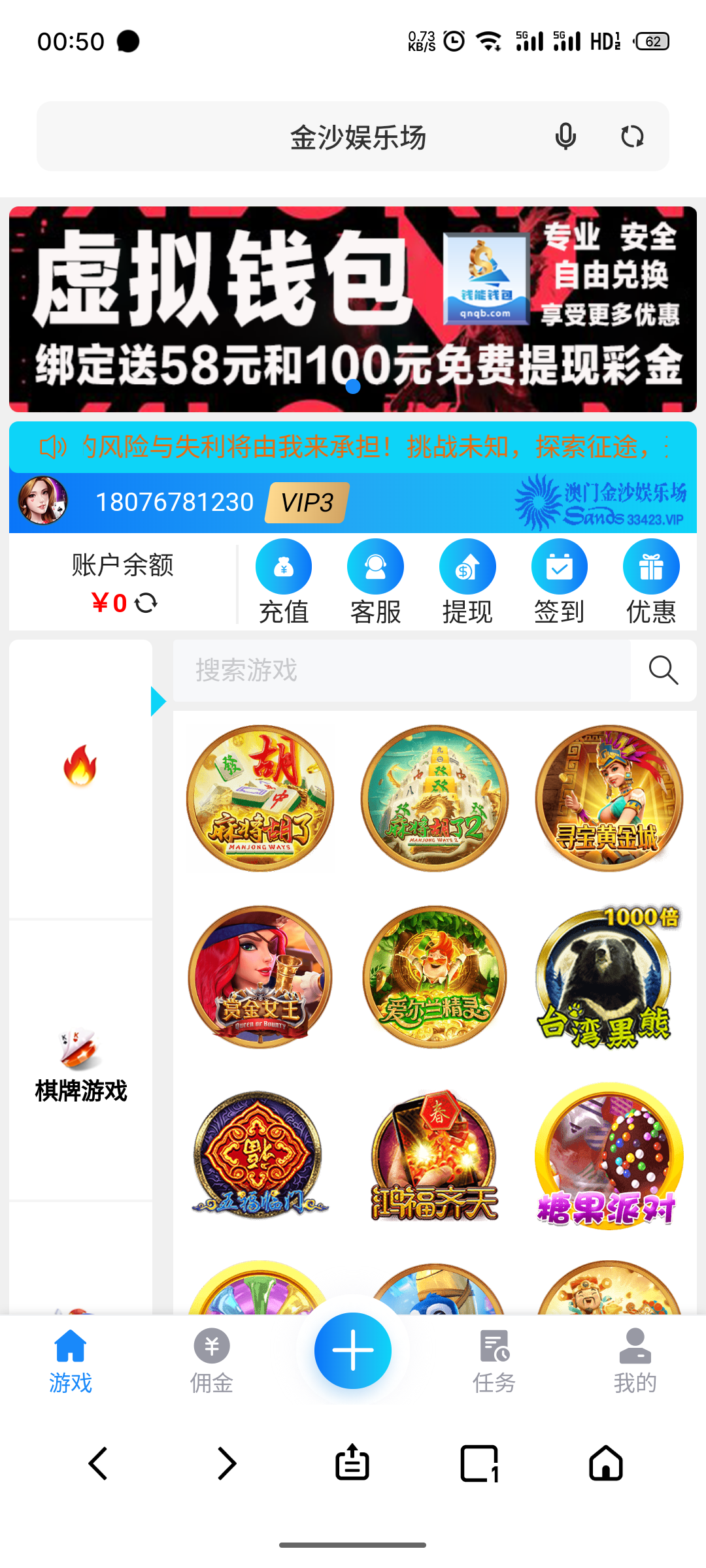Tap the microphone icon in address bar
Image resolution: width=706 pixels, height=1568 pixels.
565,137
